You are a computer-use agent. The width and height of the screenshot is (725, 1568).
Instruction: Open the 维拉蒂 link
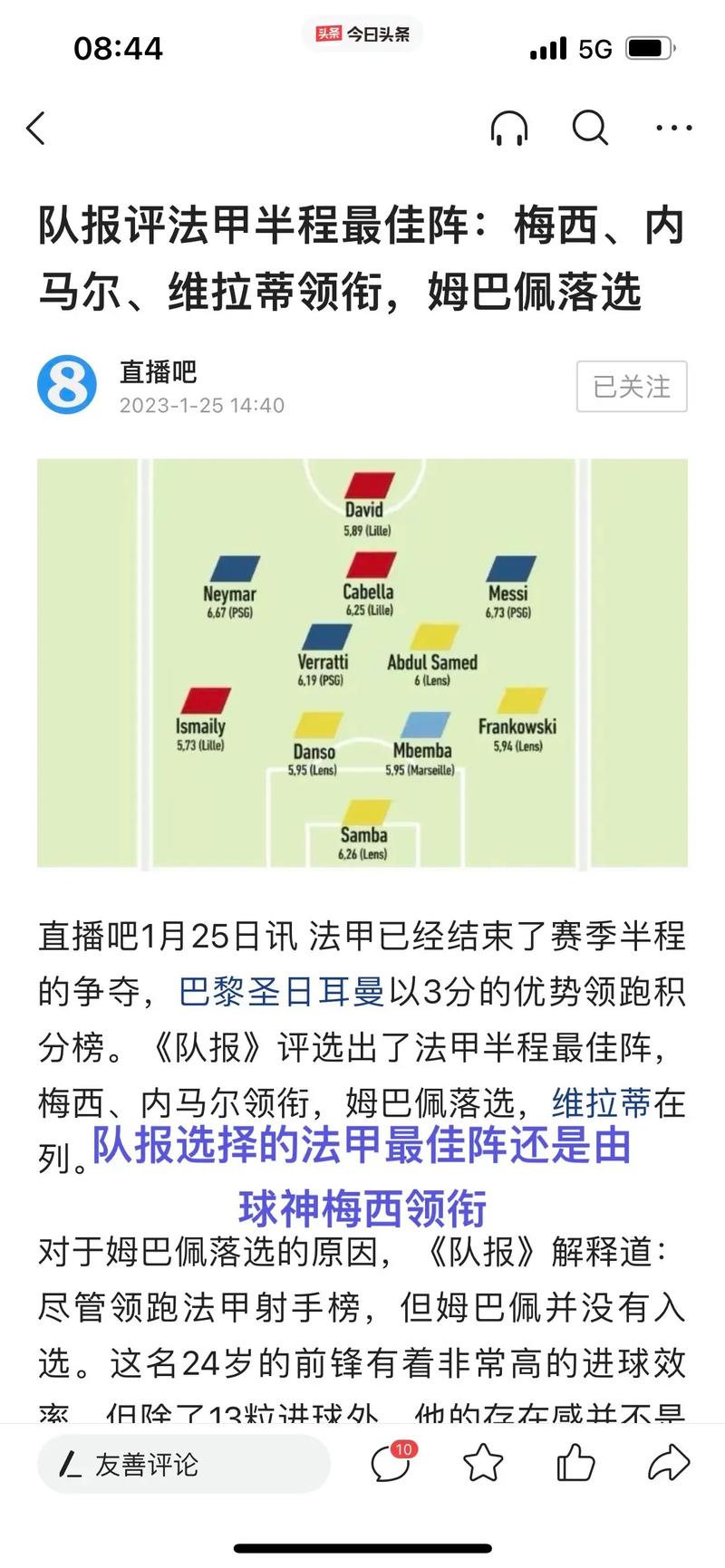pos(601,1102)
